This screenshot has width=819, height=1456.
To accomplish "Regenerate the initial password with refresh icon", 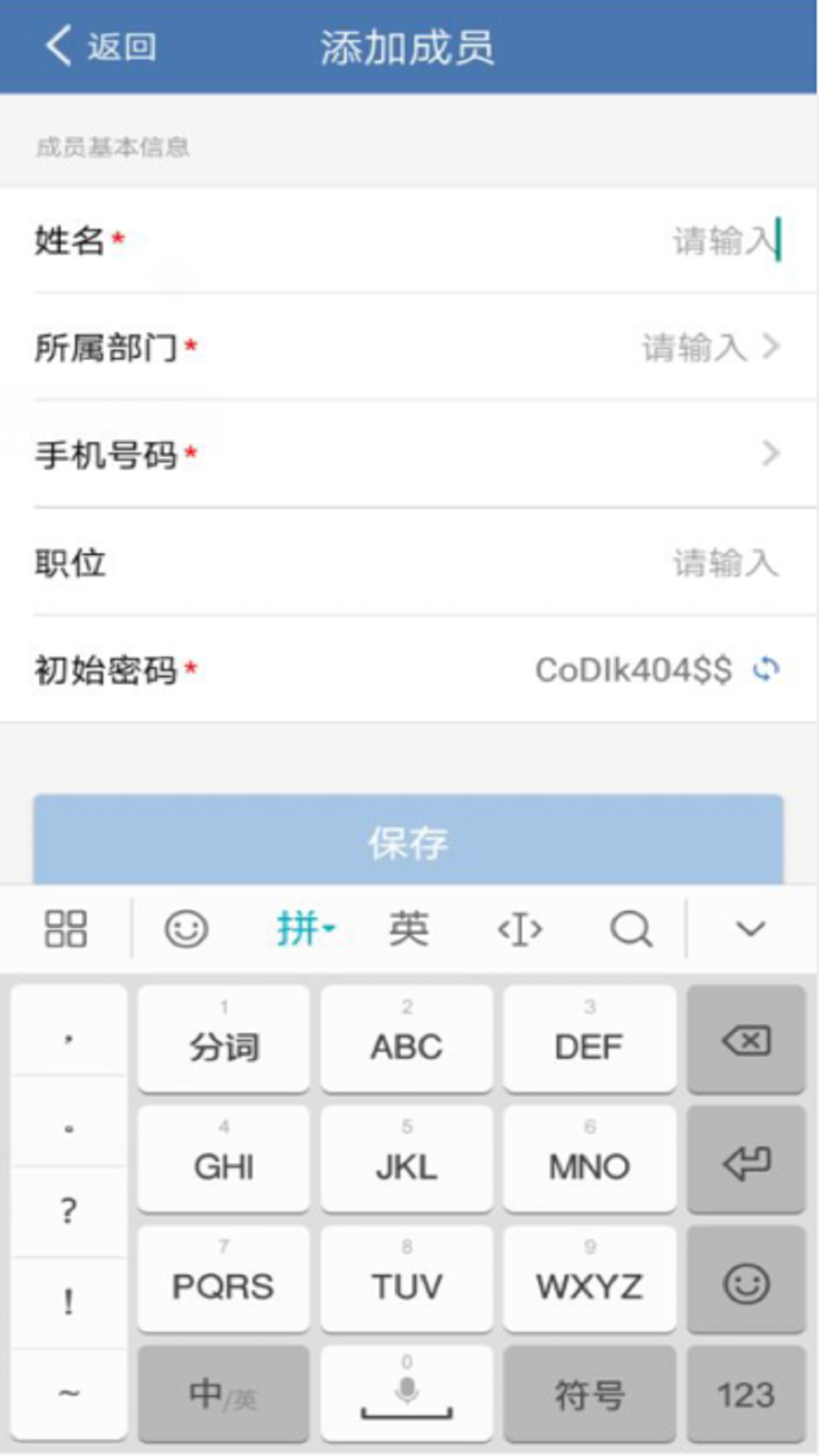I will [x=766, y=669].
